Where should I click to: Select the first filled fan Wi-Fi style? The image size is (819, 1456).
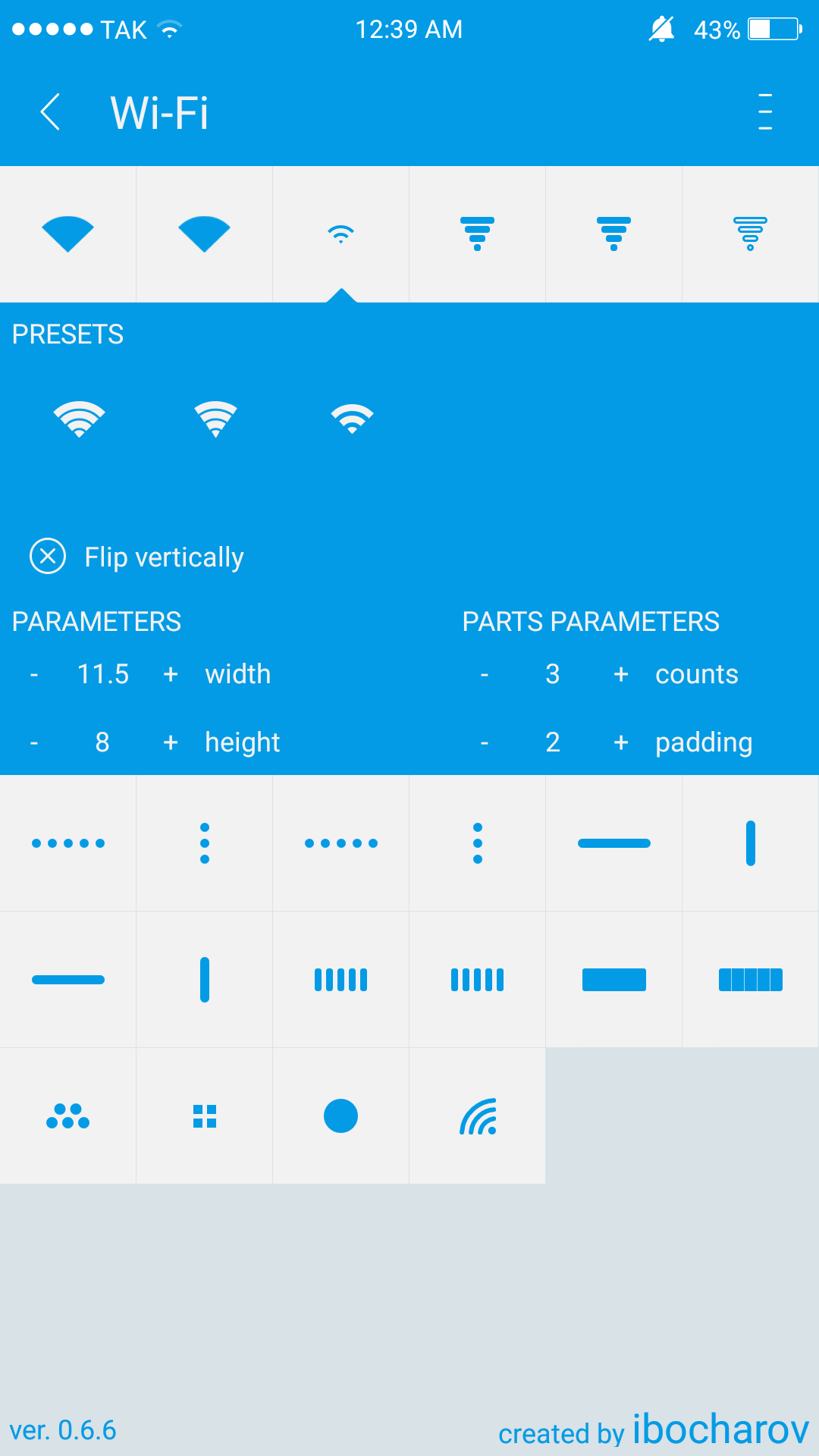pos(67,234)
